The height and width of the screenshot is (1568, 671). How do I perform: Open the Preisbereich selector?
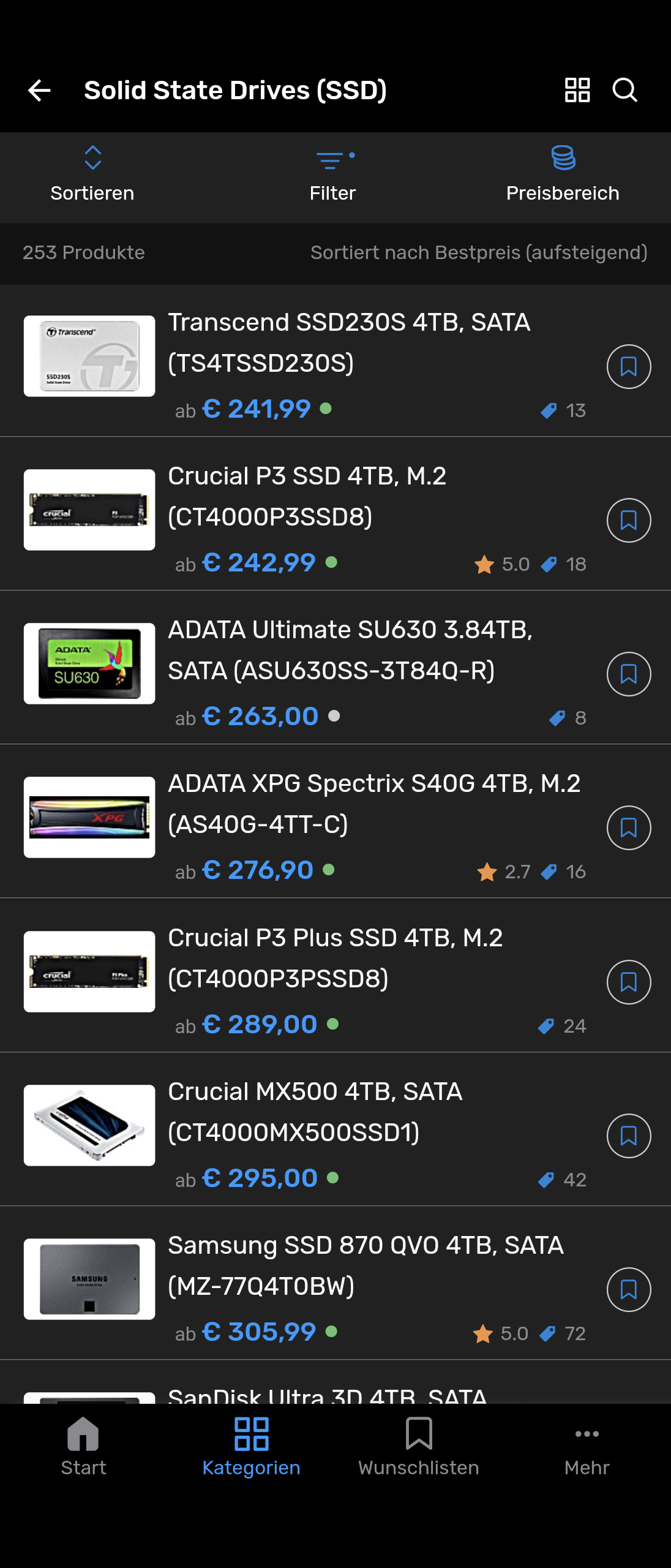point(563,175)
